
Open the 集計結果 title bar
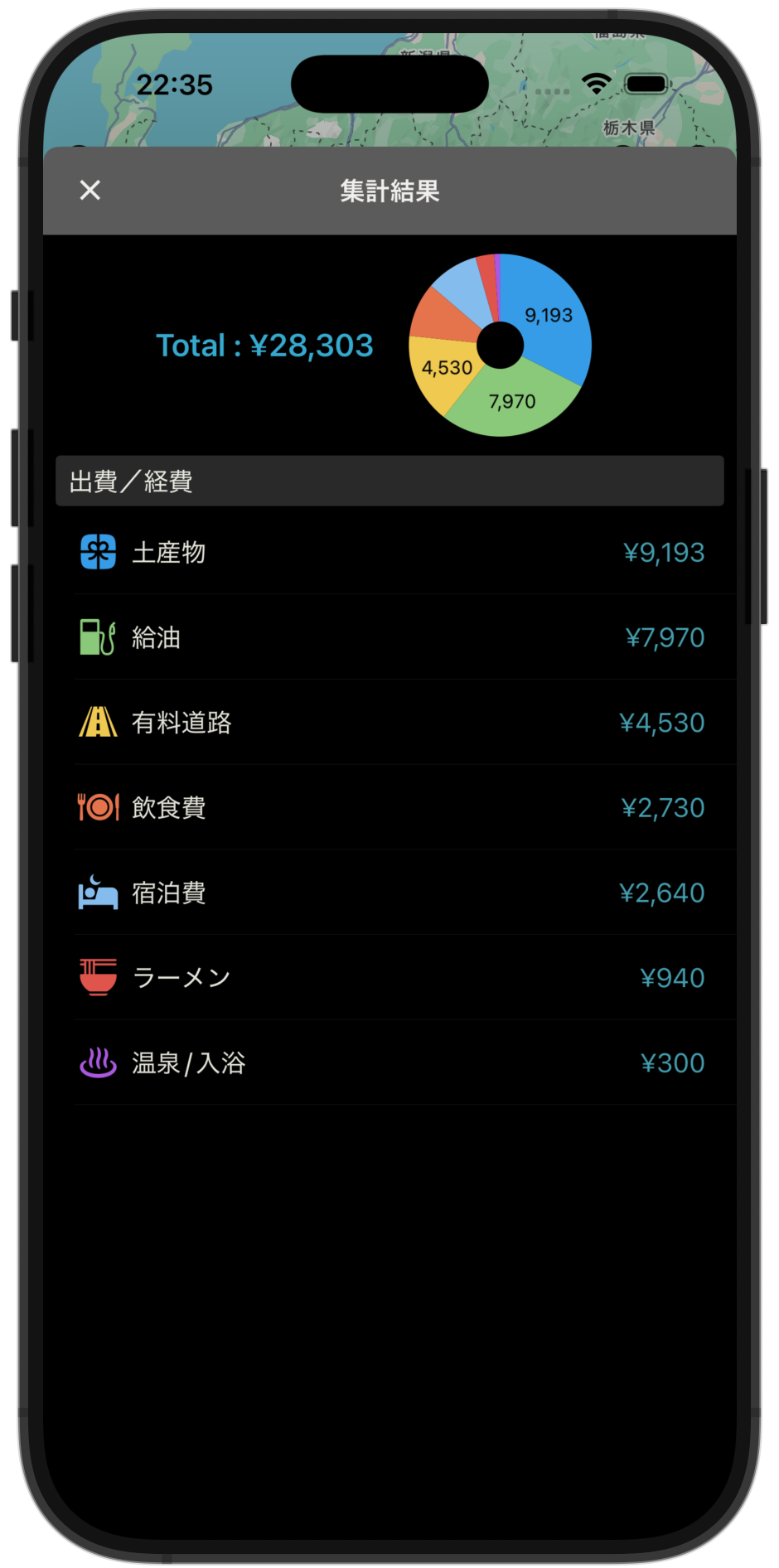389,190
